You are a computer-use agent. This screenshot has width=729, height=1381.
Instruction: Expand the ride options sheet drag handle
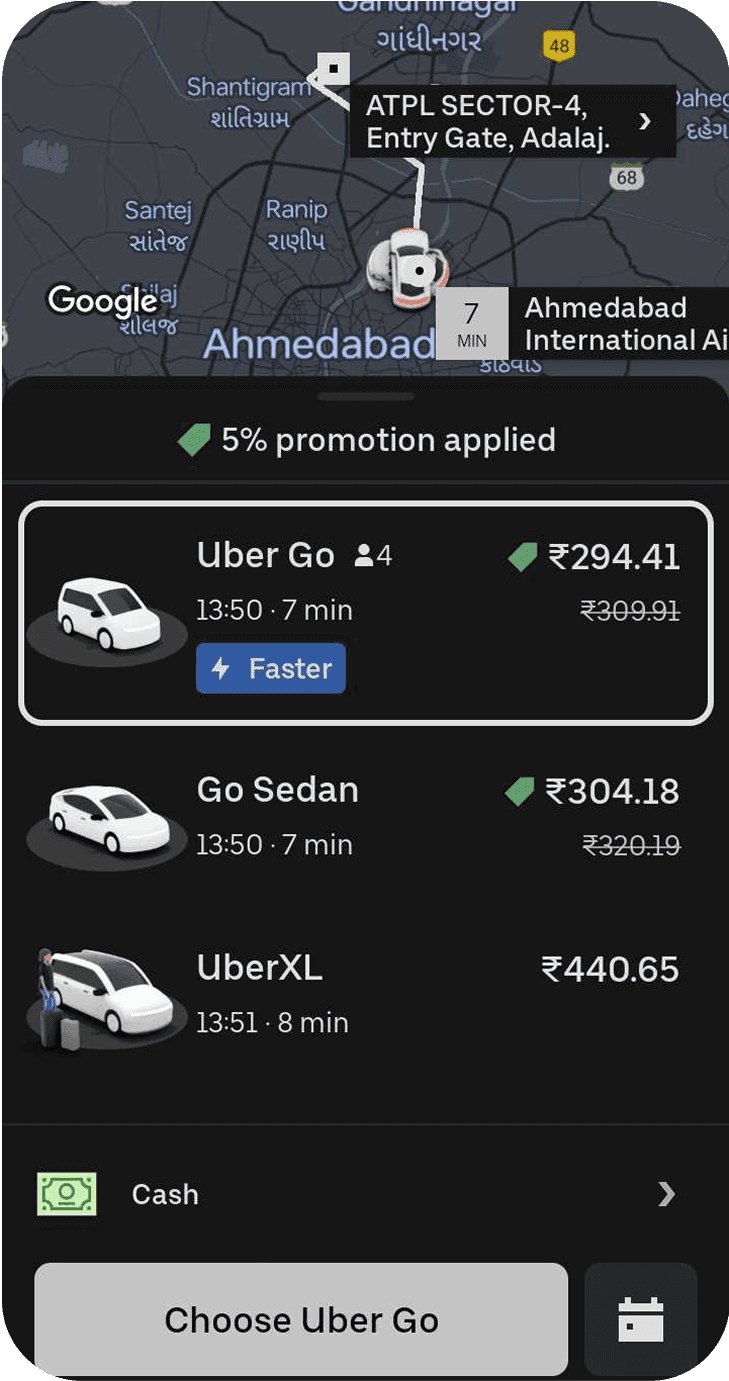pos(364,396)
